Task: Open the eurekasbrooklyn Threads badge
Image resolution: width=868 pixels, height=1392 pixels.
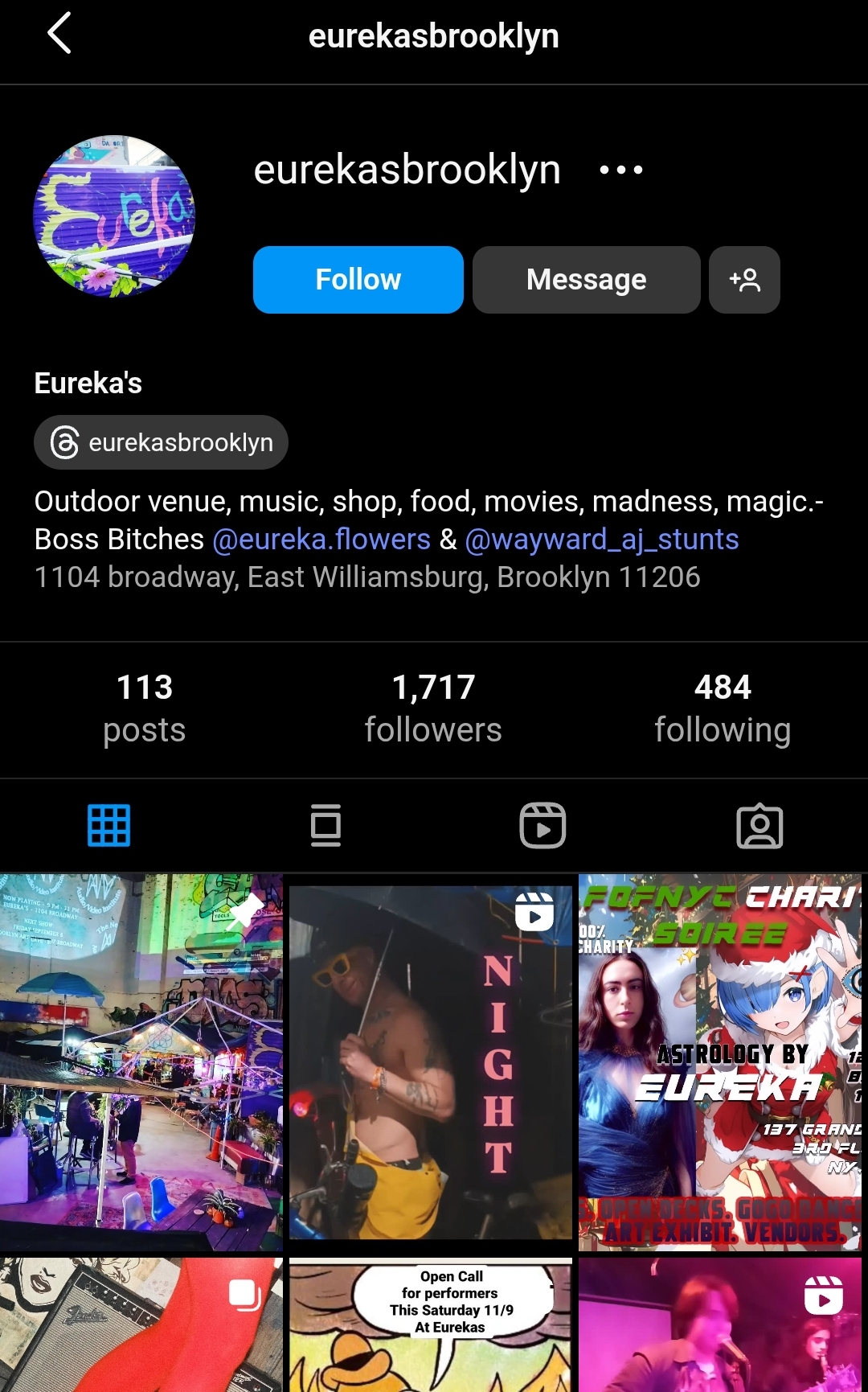Action: [161, 442]
